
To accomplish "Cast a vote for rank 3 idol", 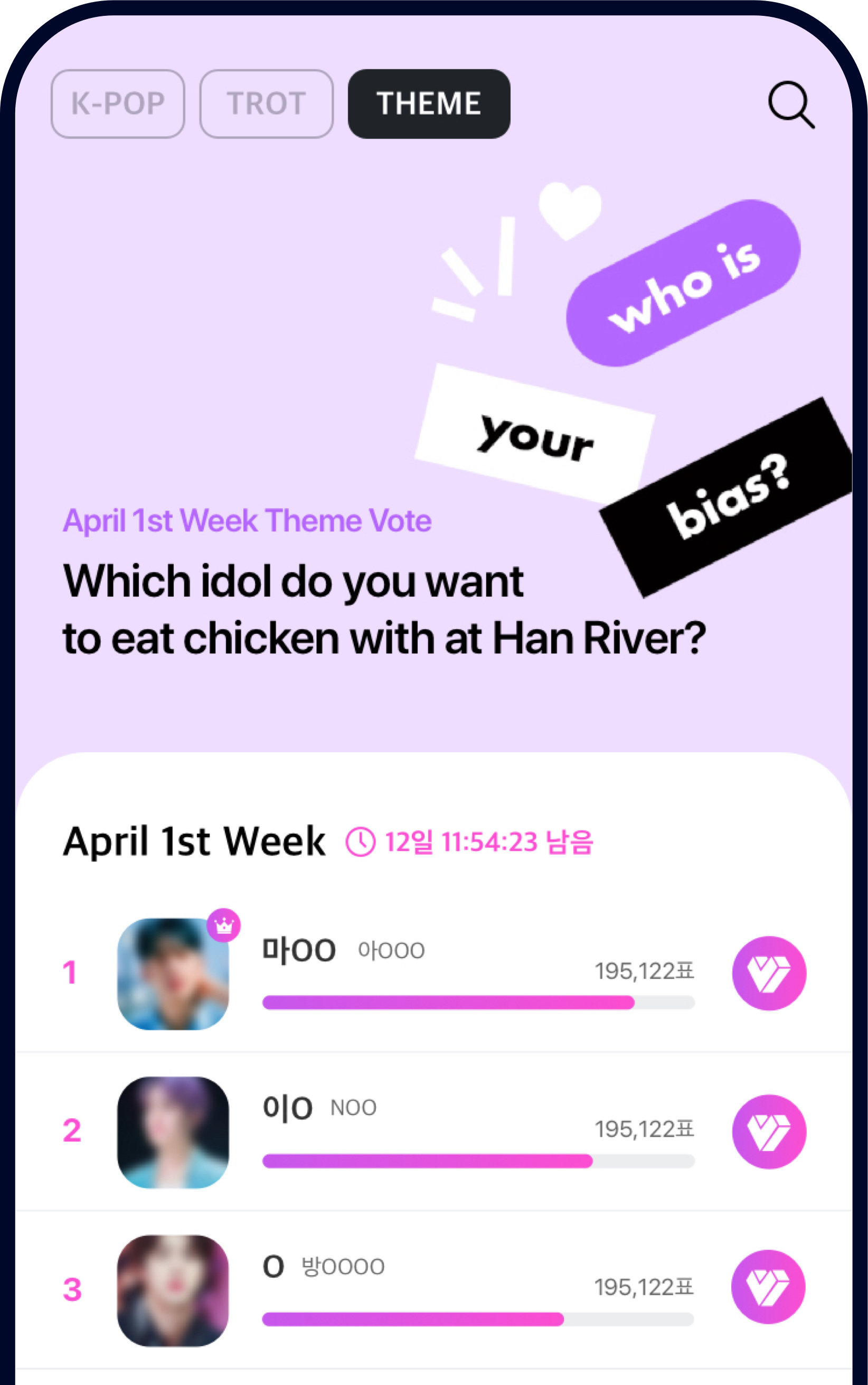I will [768, 1287].
